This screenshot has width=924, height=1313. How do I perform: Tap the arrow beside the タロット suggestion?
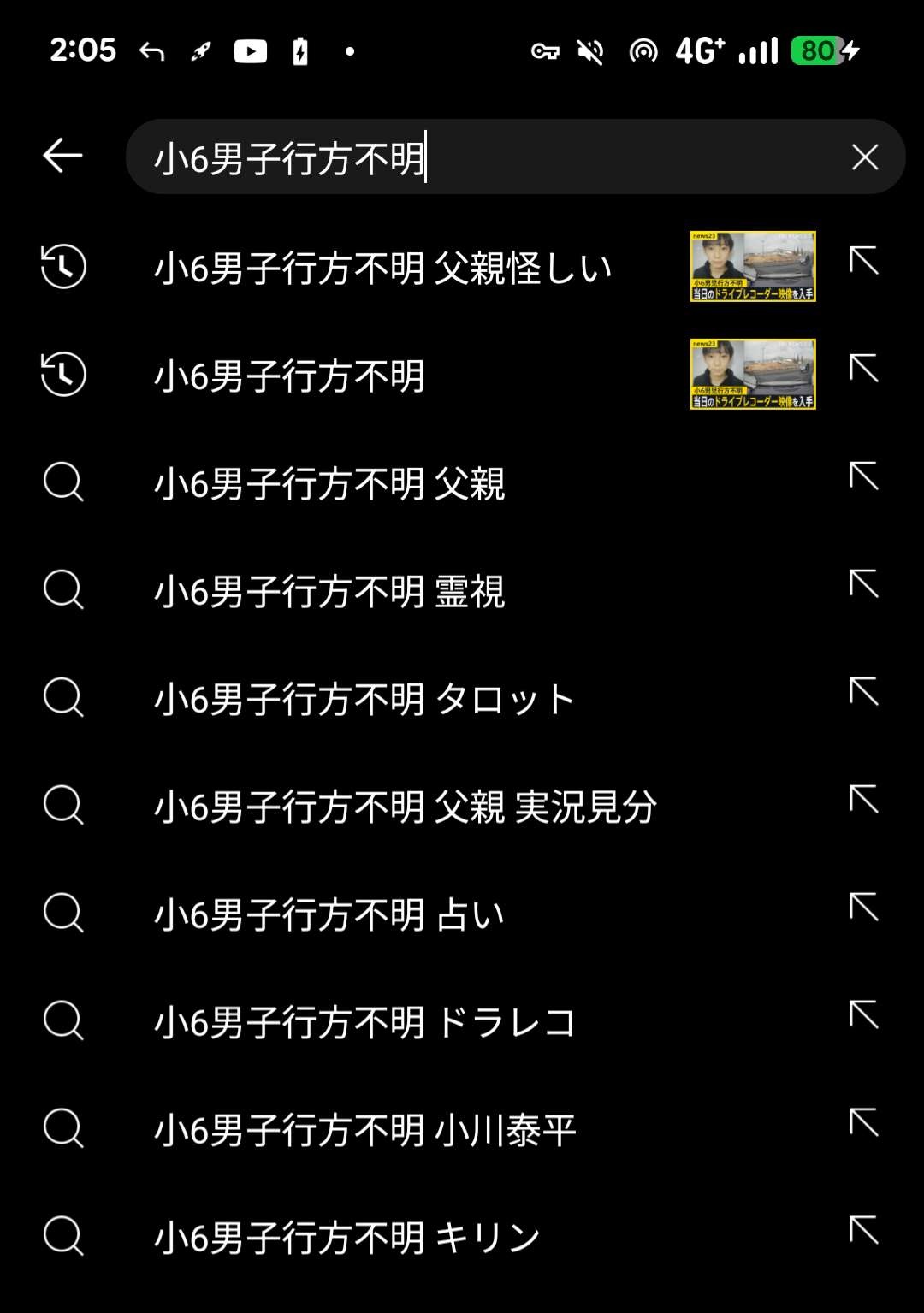click(x=863, y=692)
